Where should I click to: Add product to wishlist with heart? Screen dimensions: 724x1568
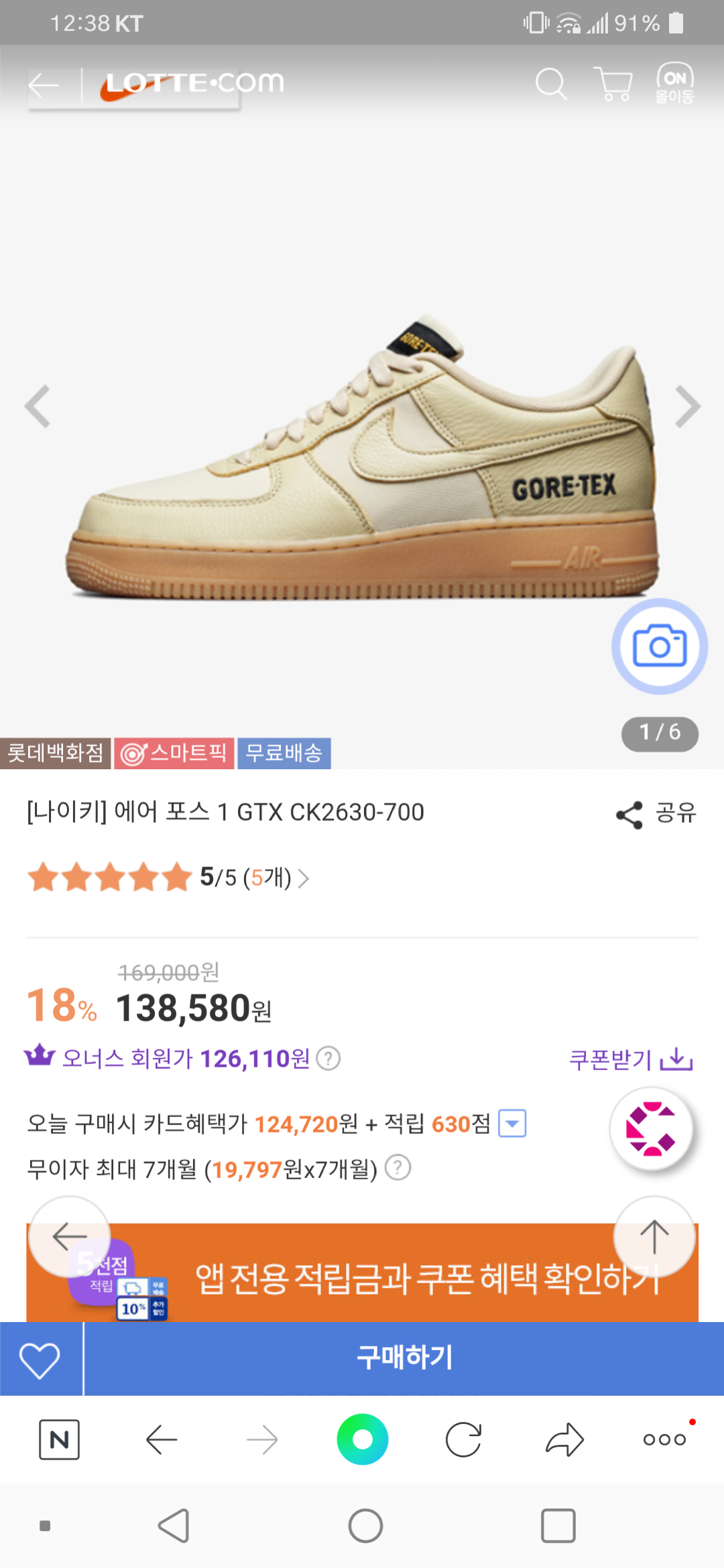[x=40, y=1360]
